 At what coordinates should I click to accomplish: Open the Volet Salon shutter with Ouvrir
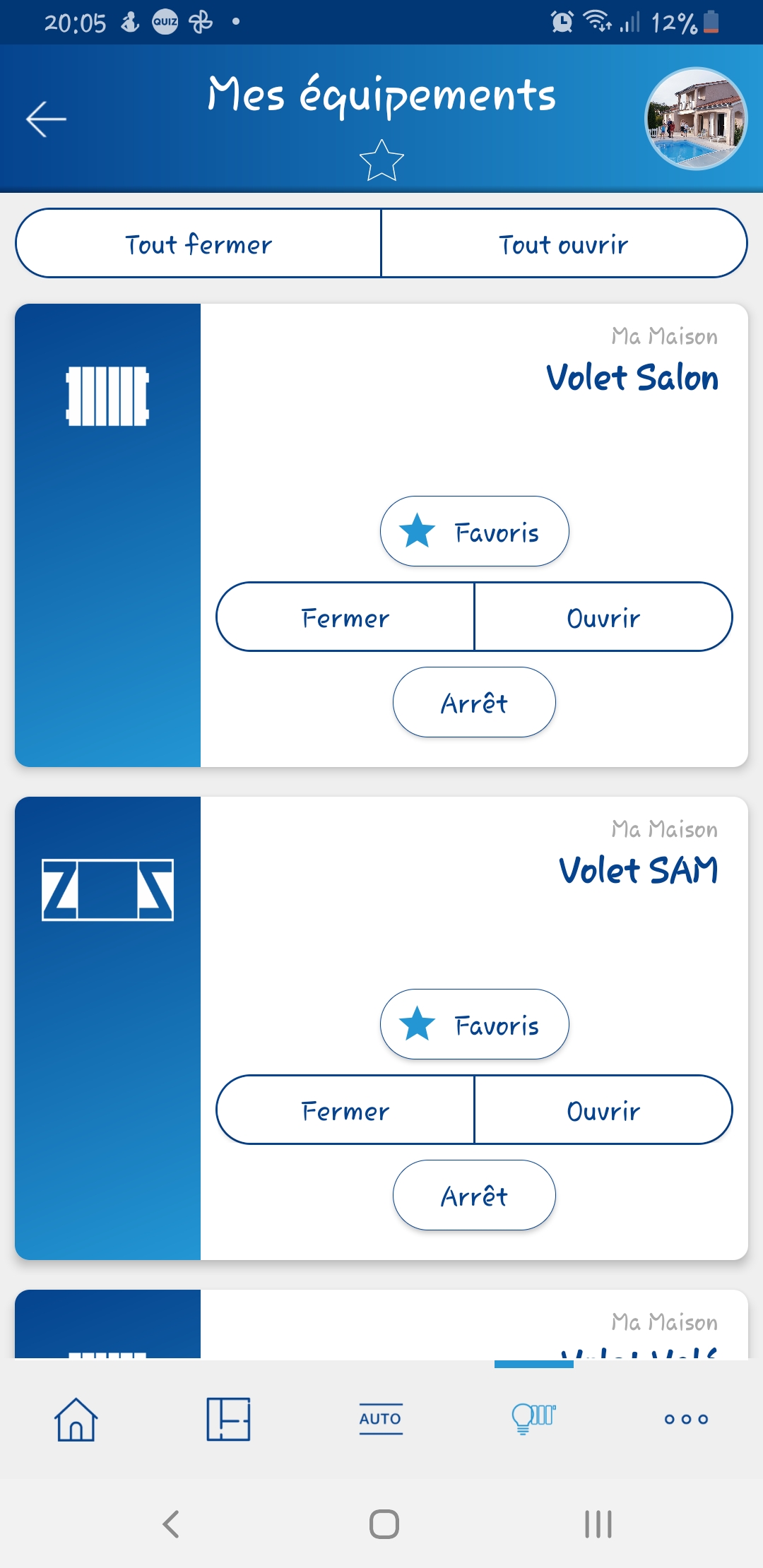click(603, 617)
